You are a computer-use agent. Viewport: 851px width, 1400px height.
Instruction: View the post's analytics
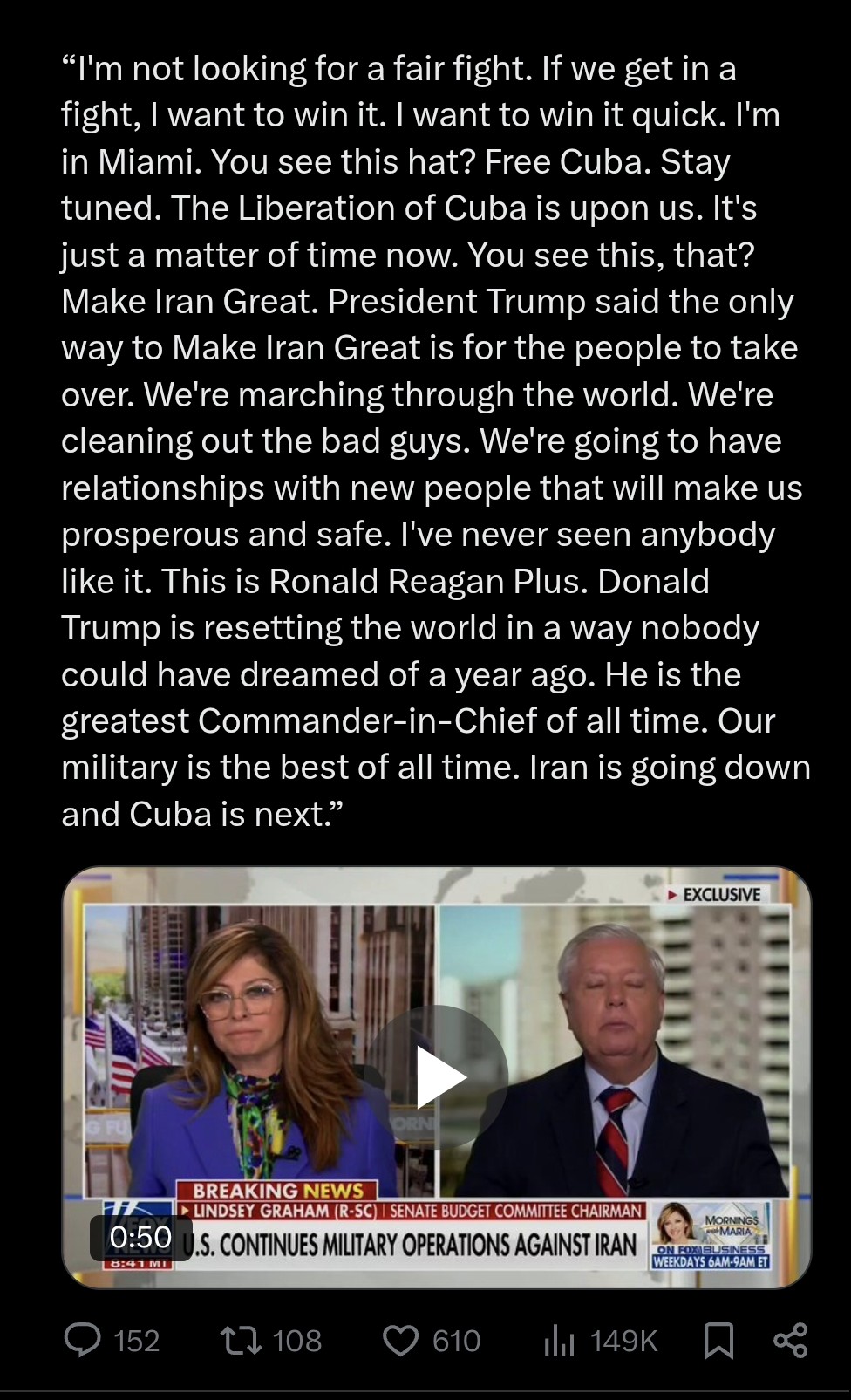pos(560,1340)
